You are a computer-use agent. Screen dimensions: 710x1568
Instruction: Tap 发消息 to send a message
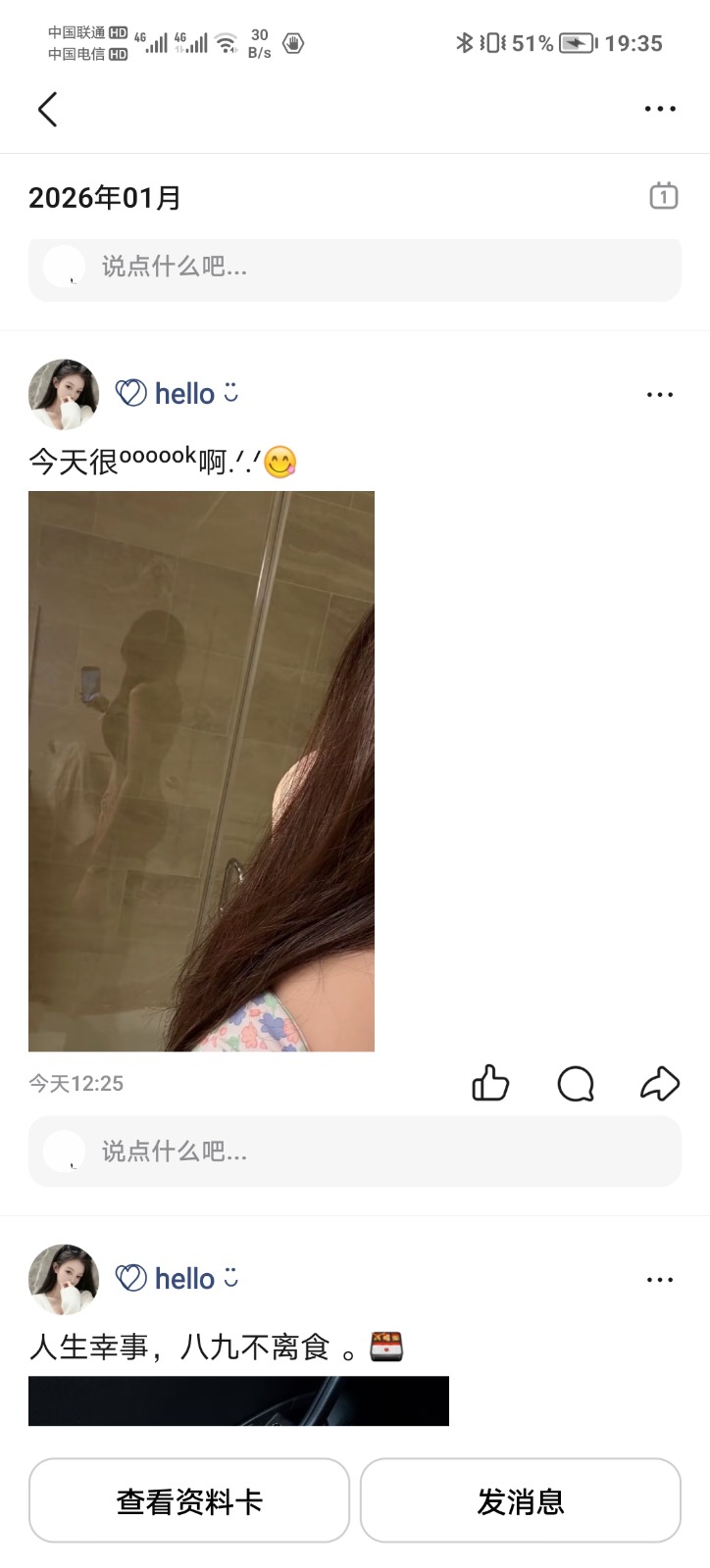(520, 1500)
